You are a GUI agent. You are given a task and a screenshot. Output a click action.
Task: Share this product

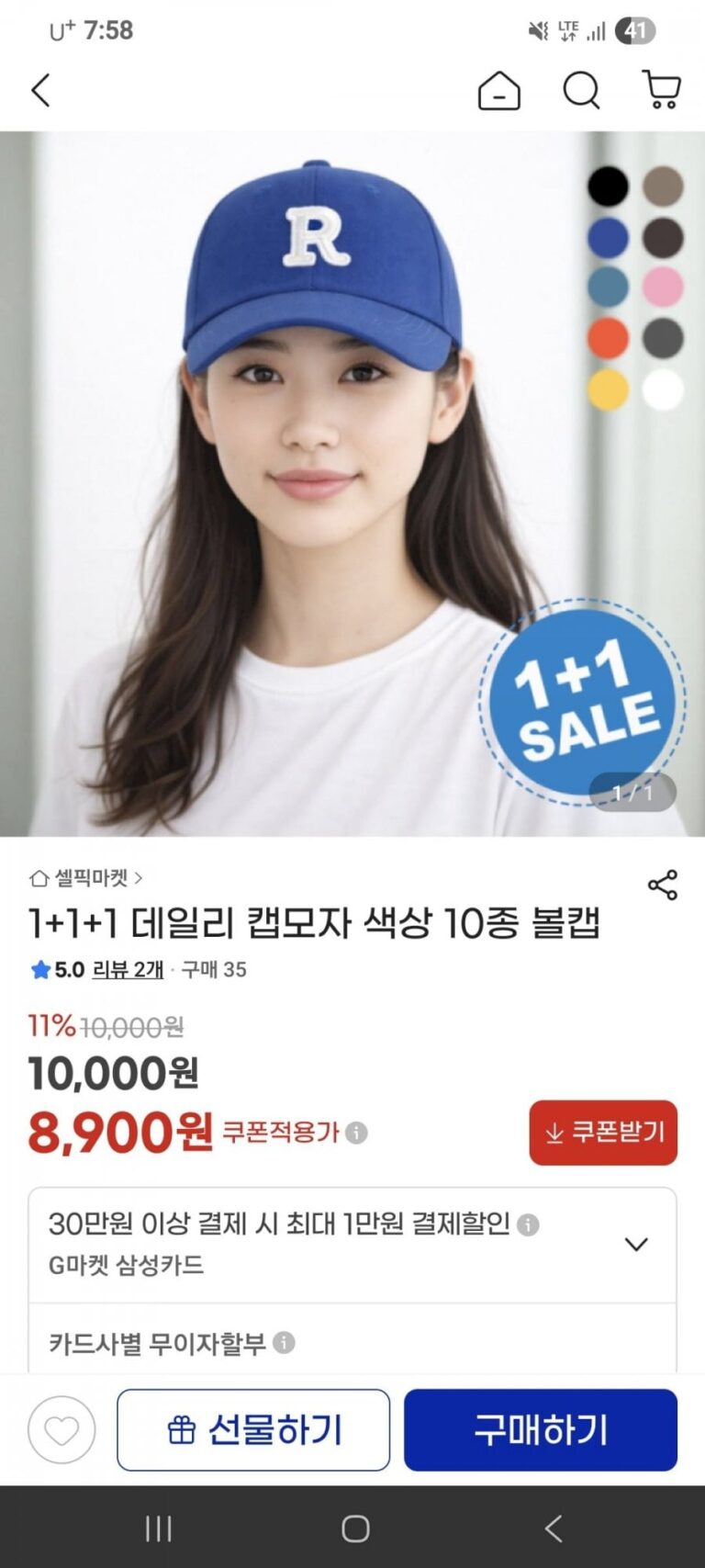click(662, 885)
